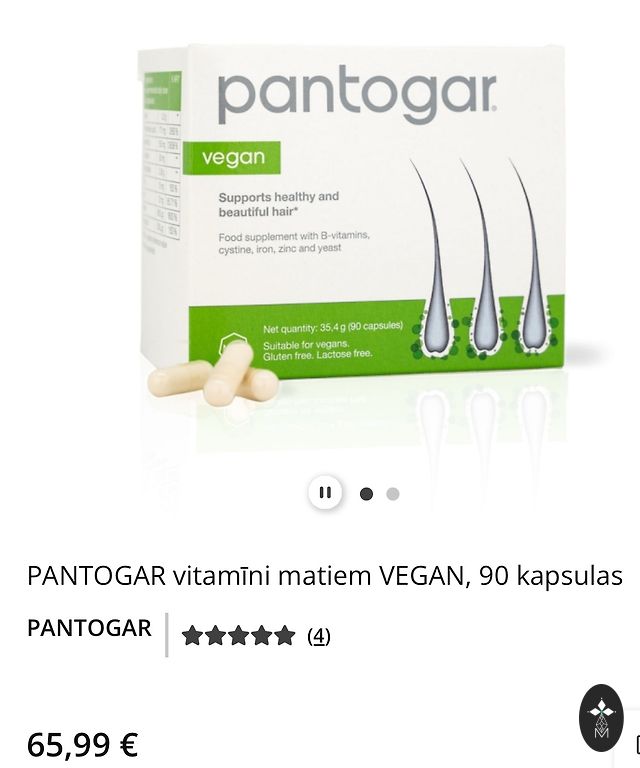This screenshot has height=768, width=640.
Task: Show the second product image dot
Action: click(393, 494)
